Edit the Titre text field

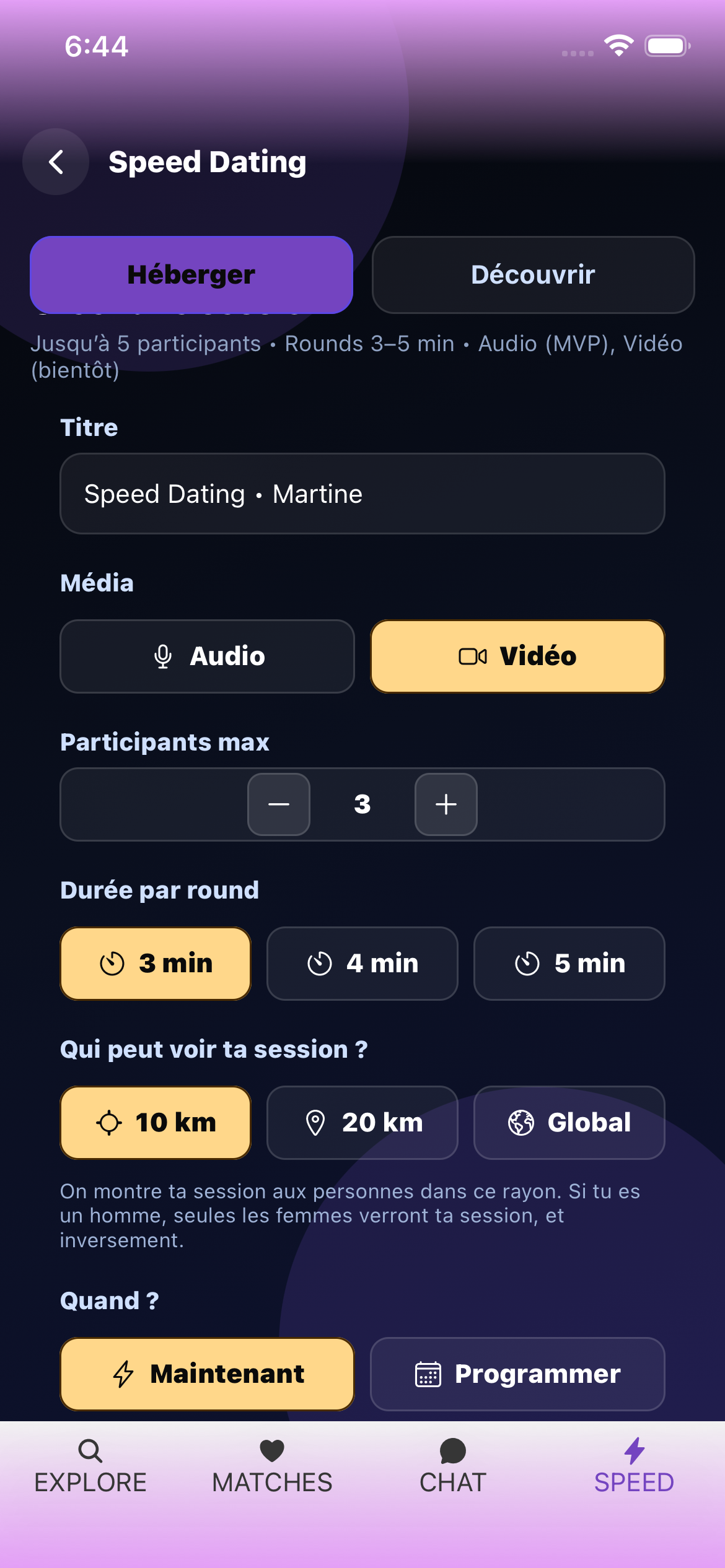(362, 494)
